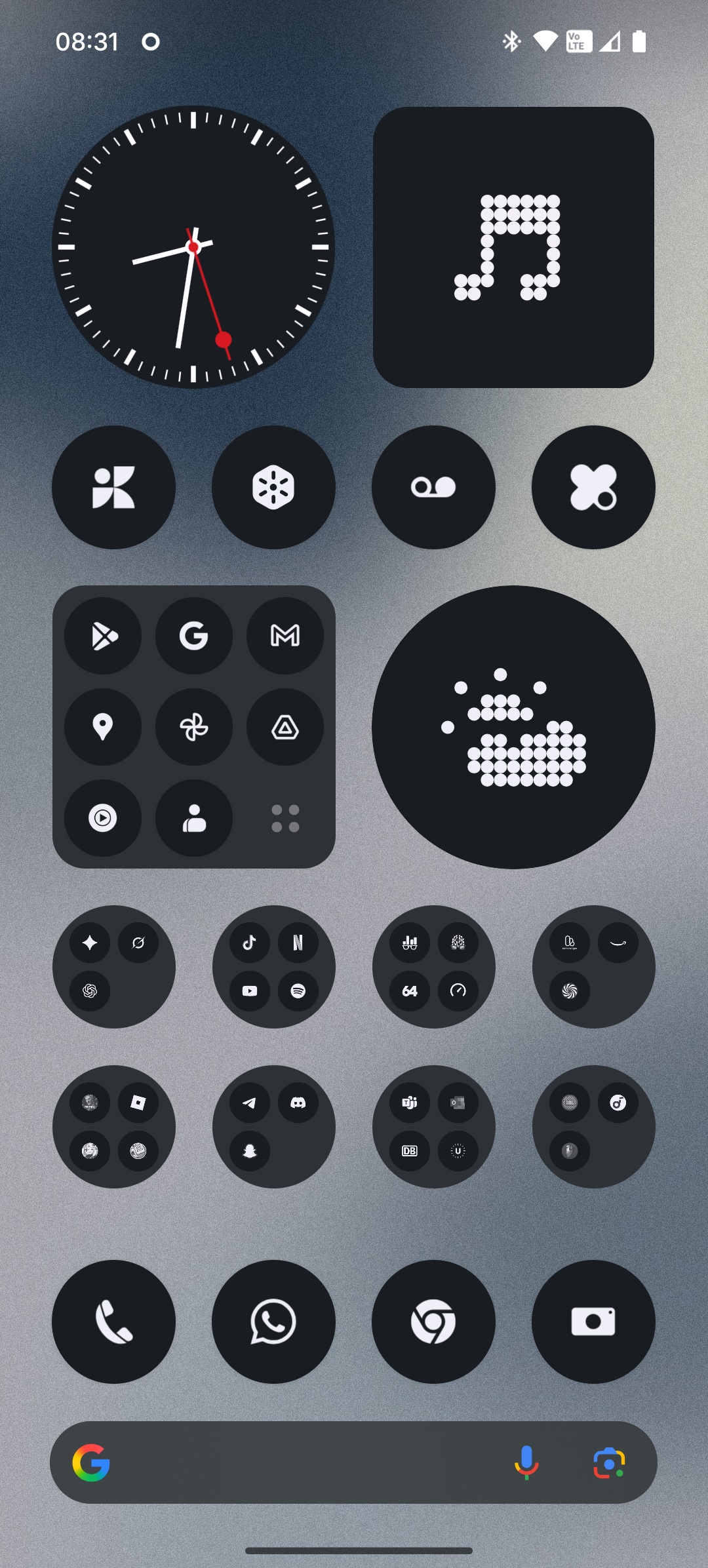Open the Play Store app
Viewport: 708px width, 1568px height.
pyautogui.click(x=103, y=636)
